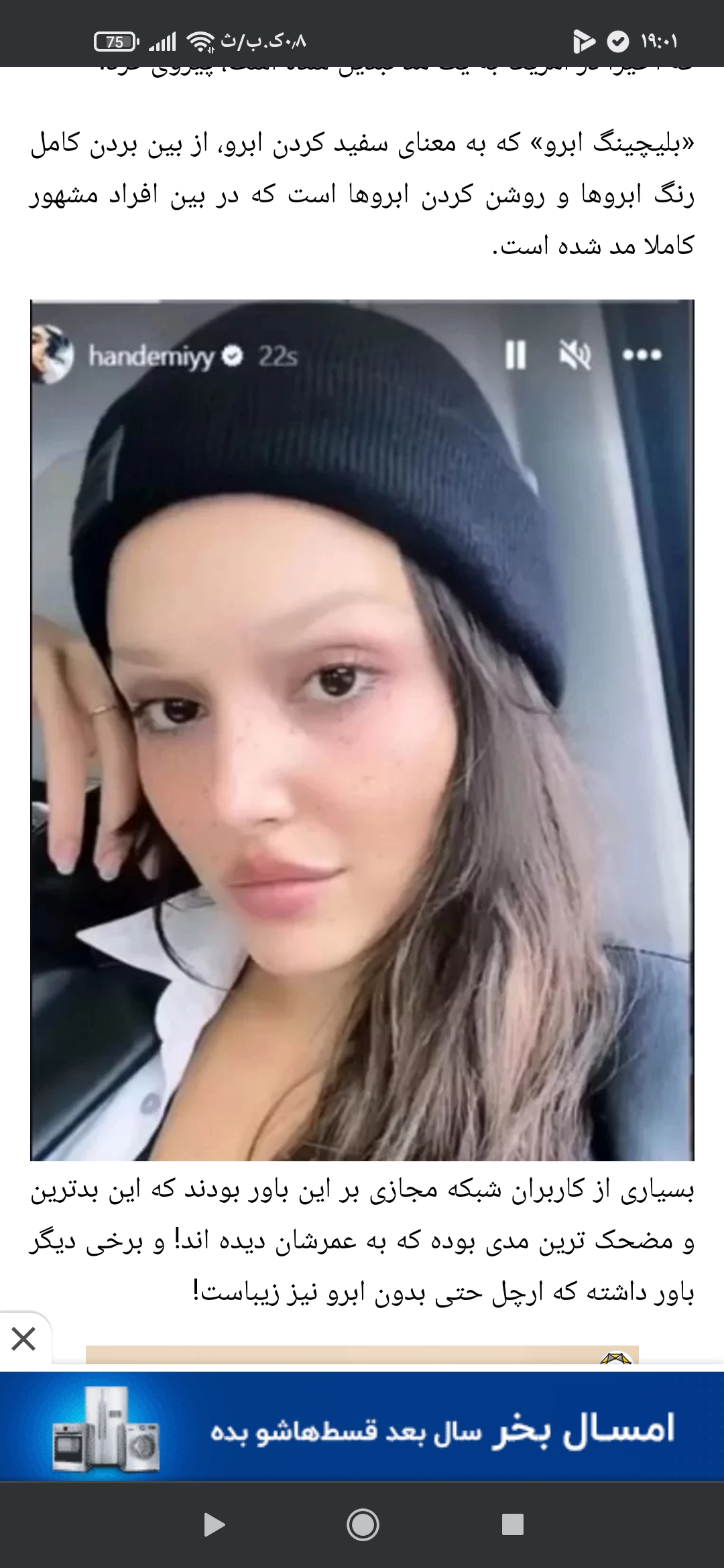Viewport: 724px width, 1568px height.
Task: Open the blue home appliances ad banner
Action: click(362, 1425)
